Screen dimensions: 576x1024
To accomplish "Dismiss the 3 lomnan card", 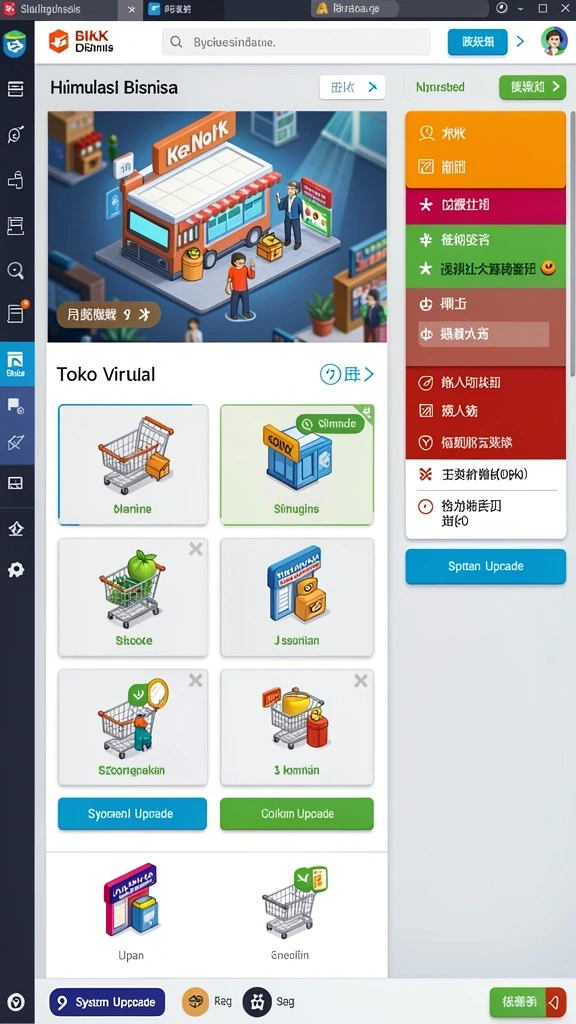I will [x=360, y=681].
